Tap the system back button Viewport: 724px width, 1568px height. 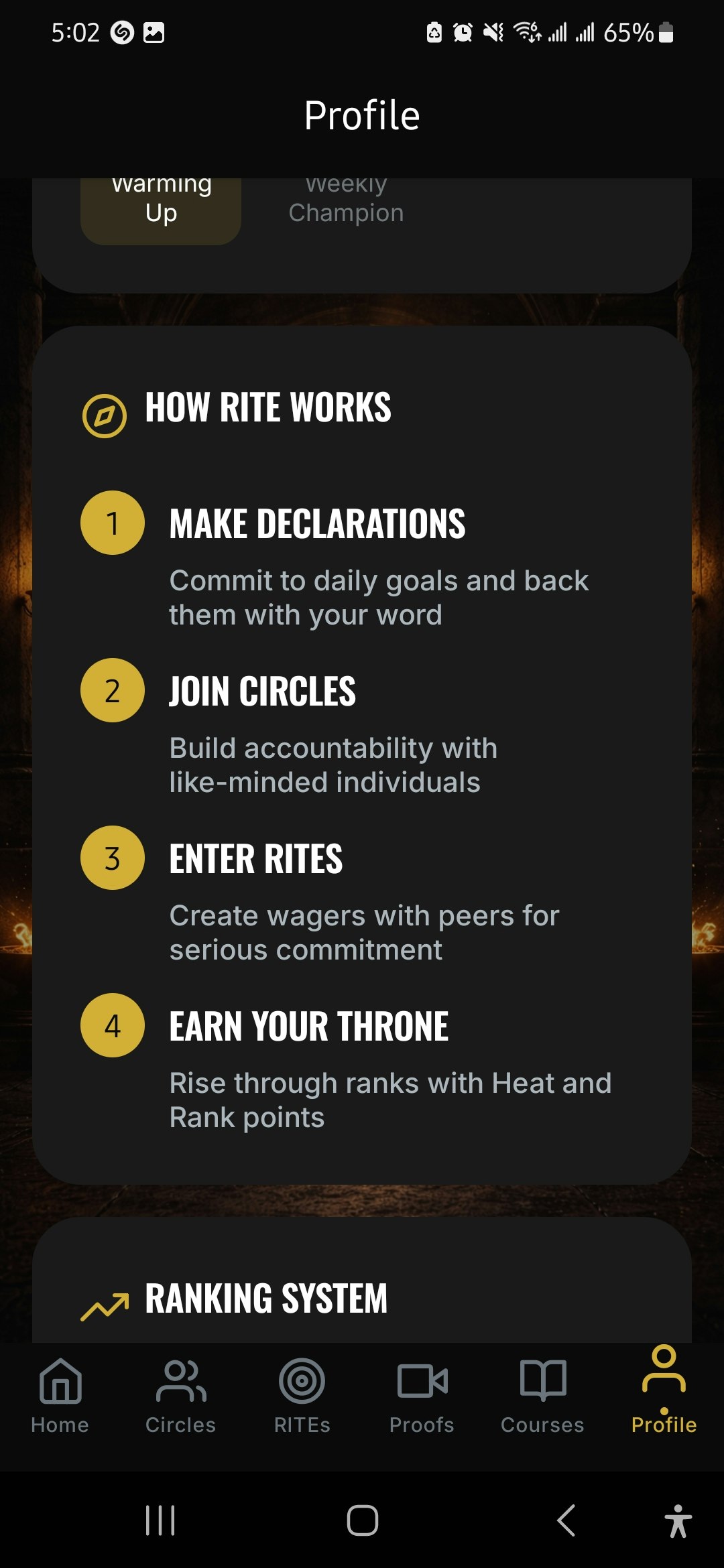click(x=566, y=1520)
